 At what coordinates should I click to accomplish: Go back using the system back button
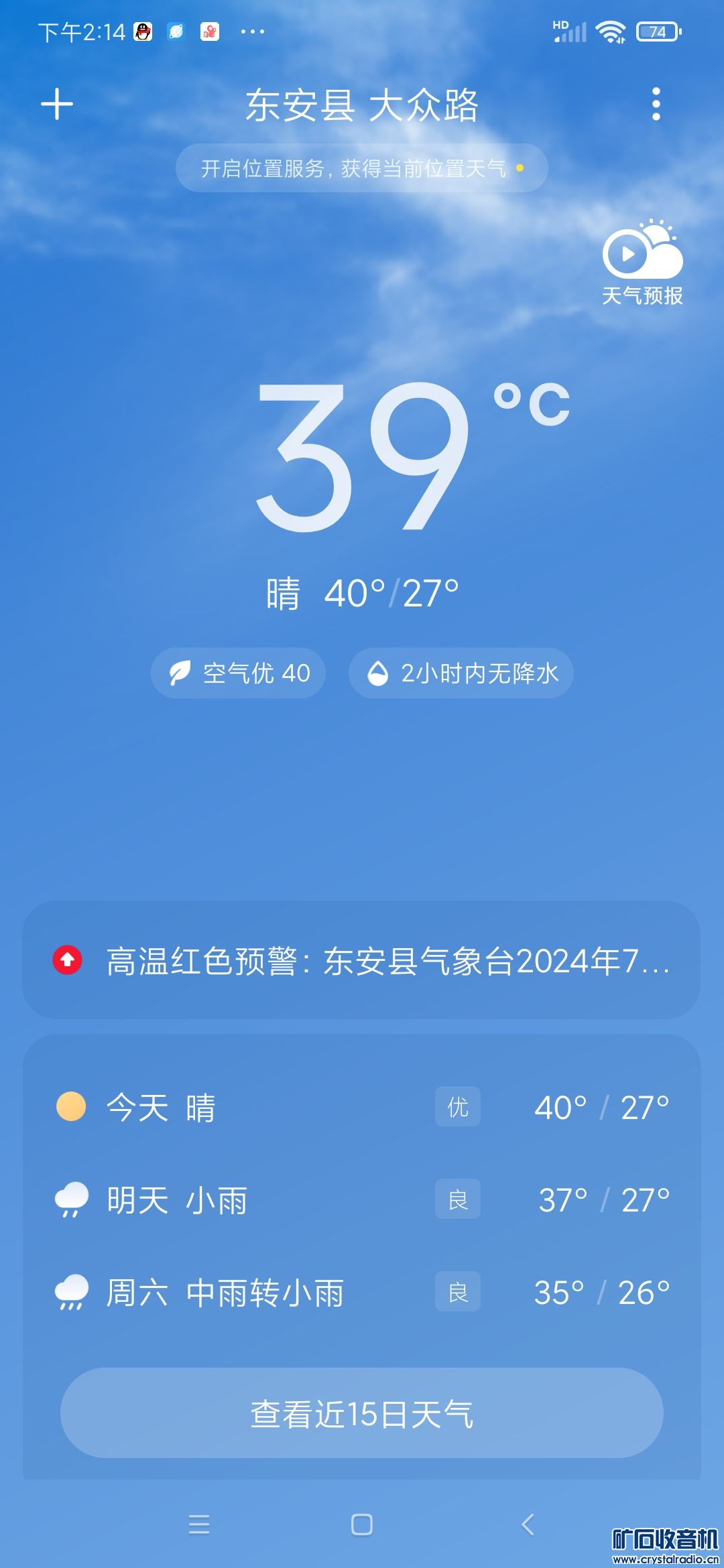(x=528, y=1524)
